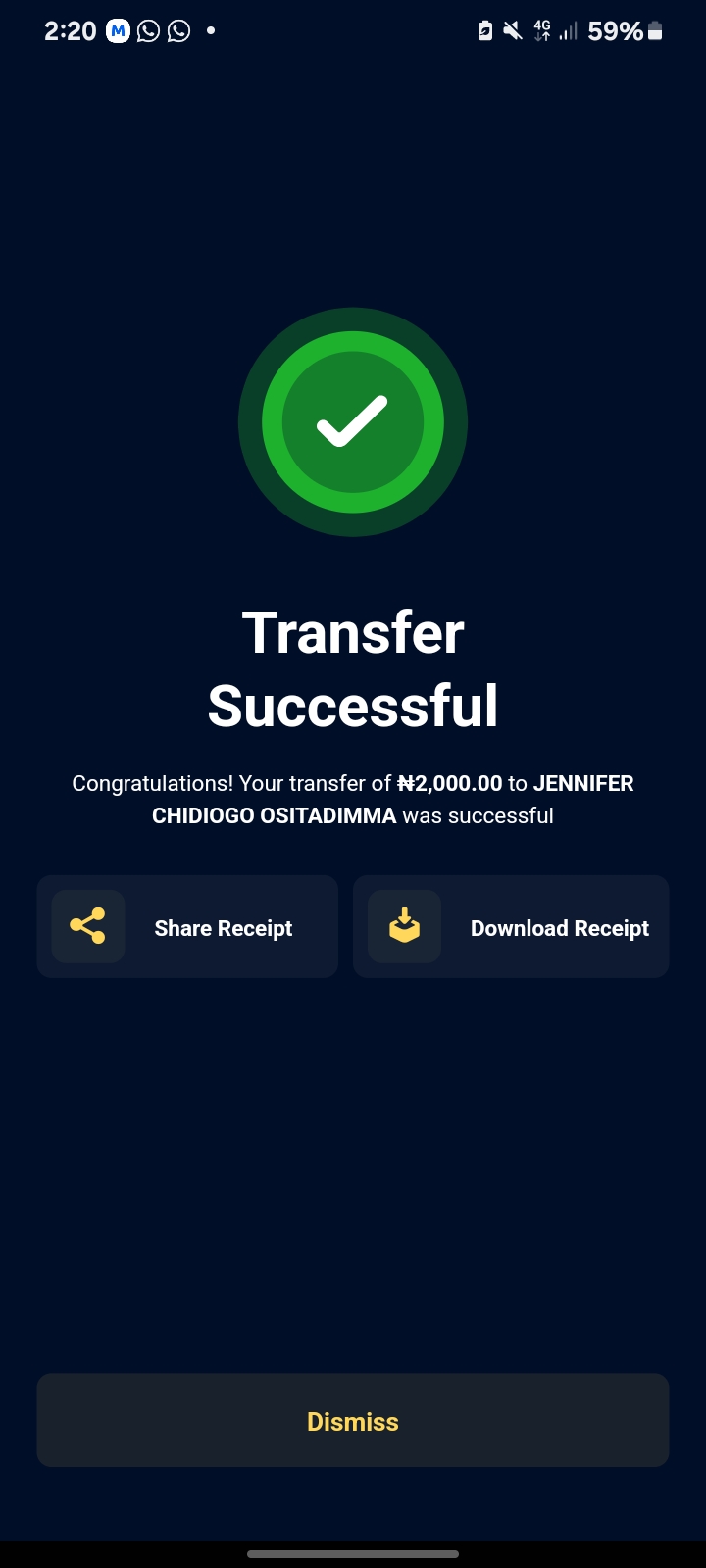Share the transfer receipt
Image resolution: width=706 pixels, height=1568 pixels.
pyautogui.click(x=187, y=927)
